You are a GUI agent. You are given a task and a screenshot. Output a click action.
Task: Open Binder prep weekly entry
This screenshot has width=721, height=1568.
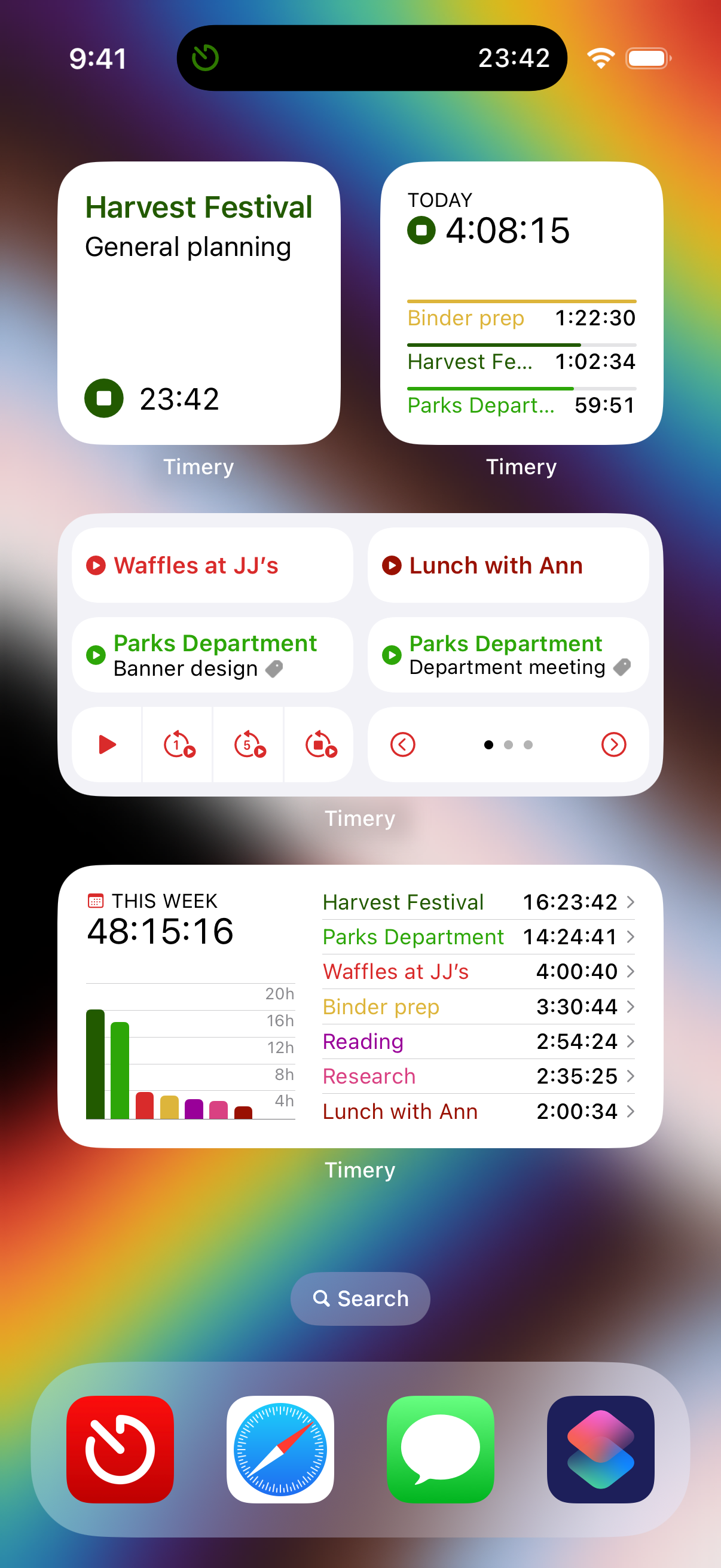point(479,1007)
